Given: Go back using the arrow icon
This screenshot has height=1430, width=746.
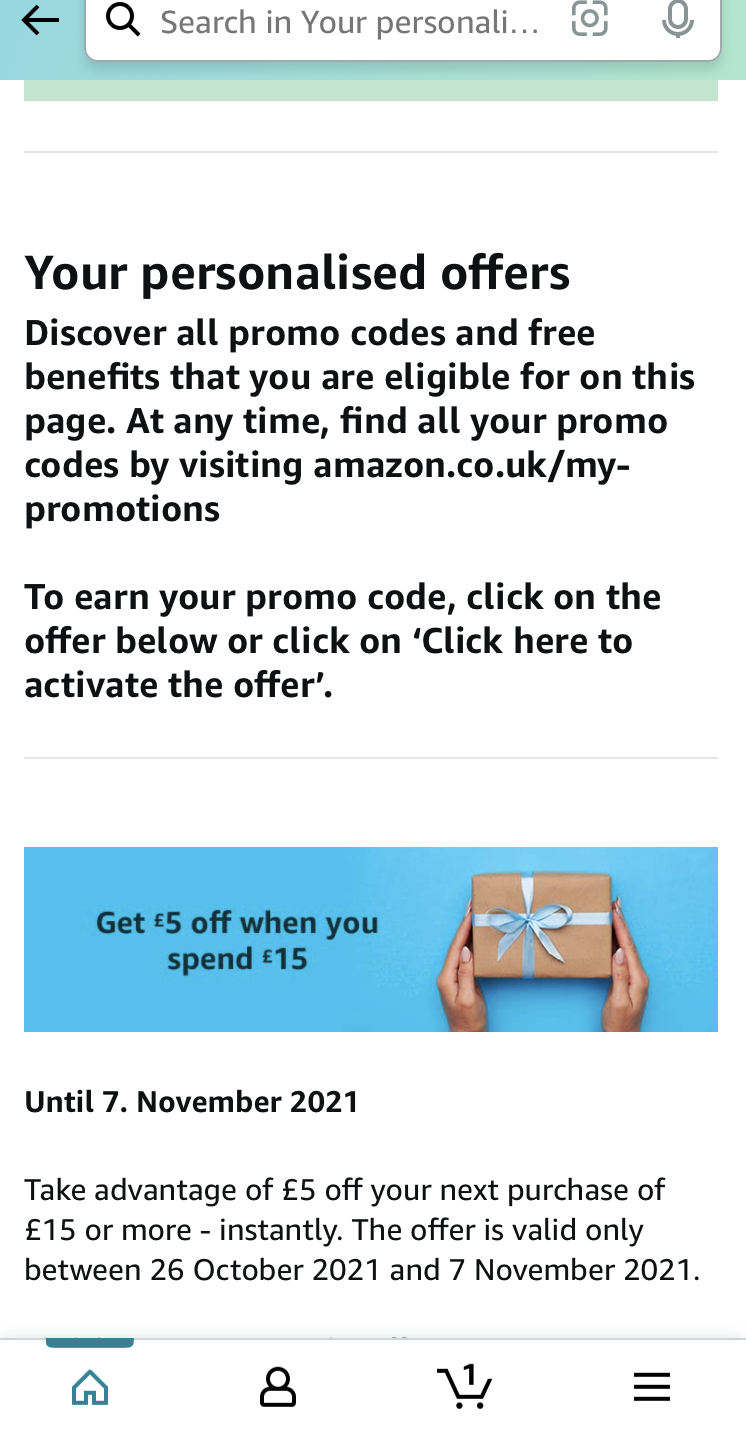Looking at the screenshot, I should click(x=40, y=20).
